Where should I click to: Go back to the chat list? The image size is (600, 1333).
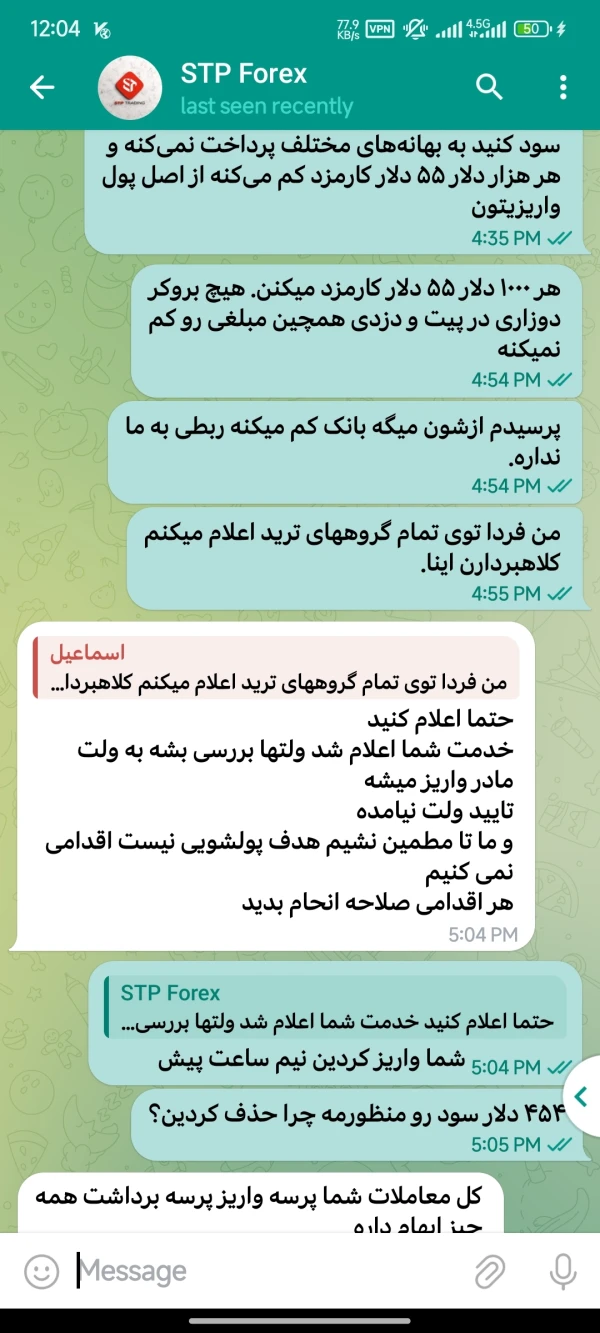(x=42, y=88)
